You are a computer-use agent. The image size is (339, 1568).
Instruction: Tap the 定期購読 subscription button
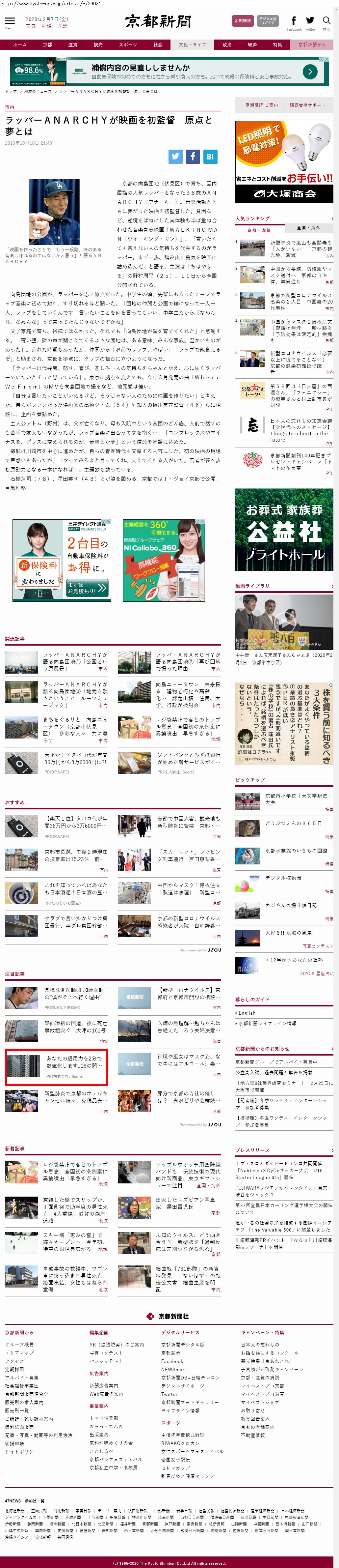pyautogui.click(x=243, y=21)
